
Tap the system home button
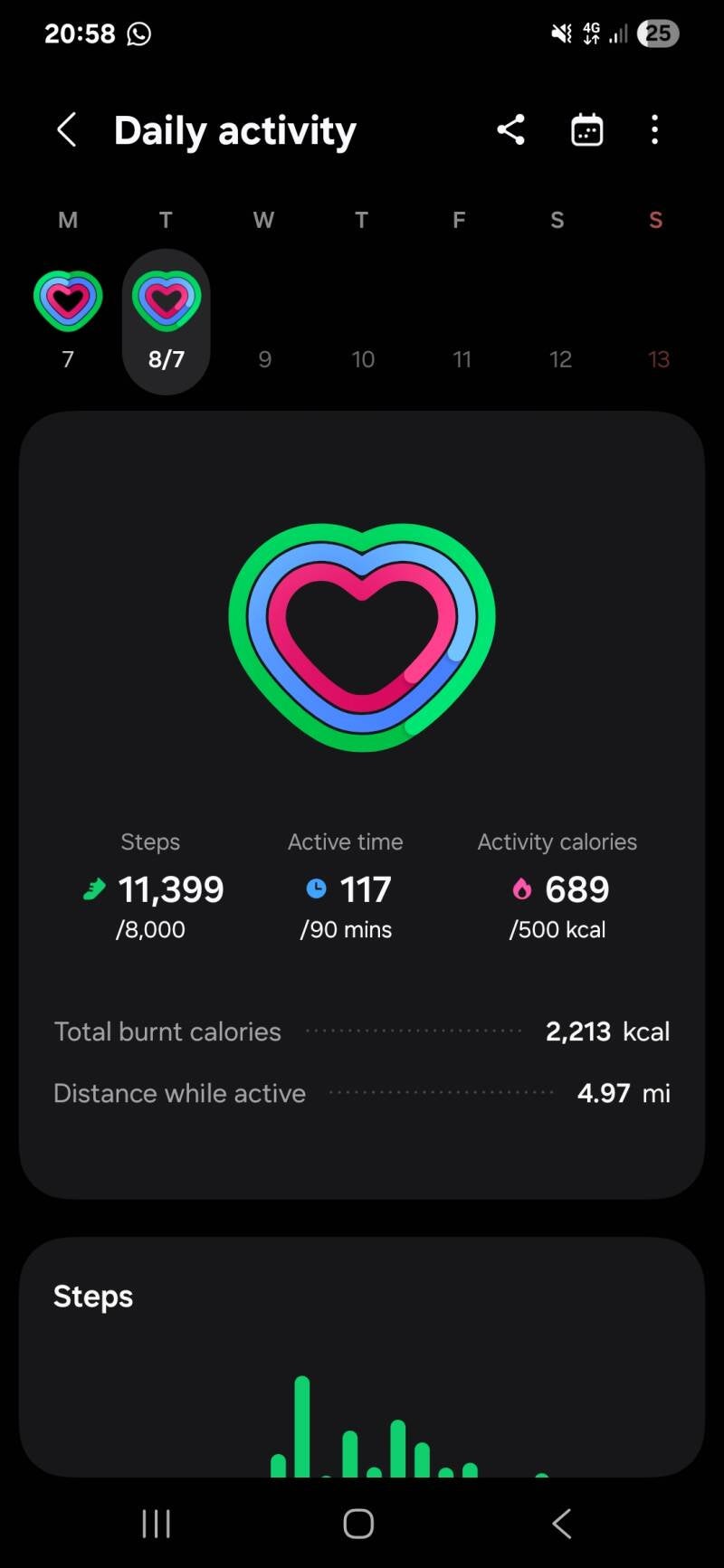[x=358, y=1524]
